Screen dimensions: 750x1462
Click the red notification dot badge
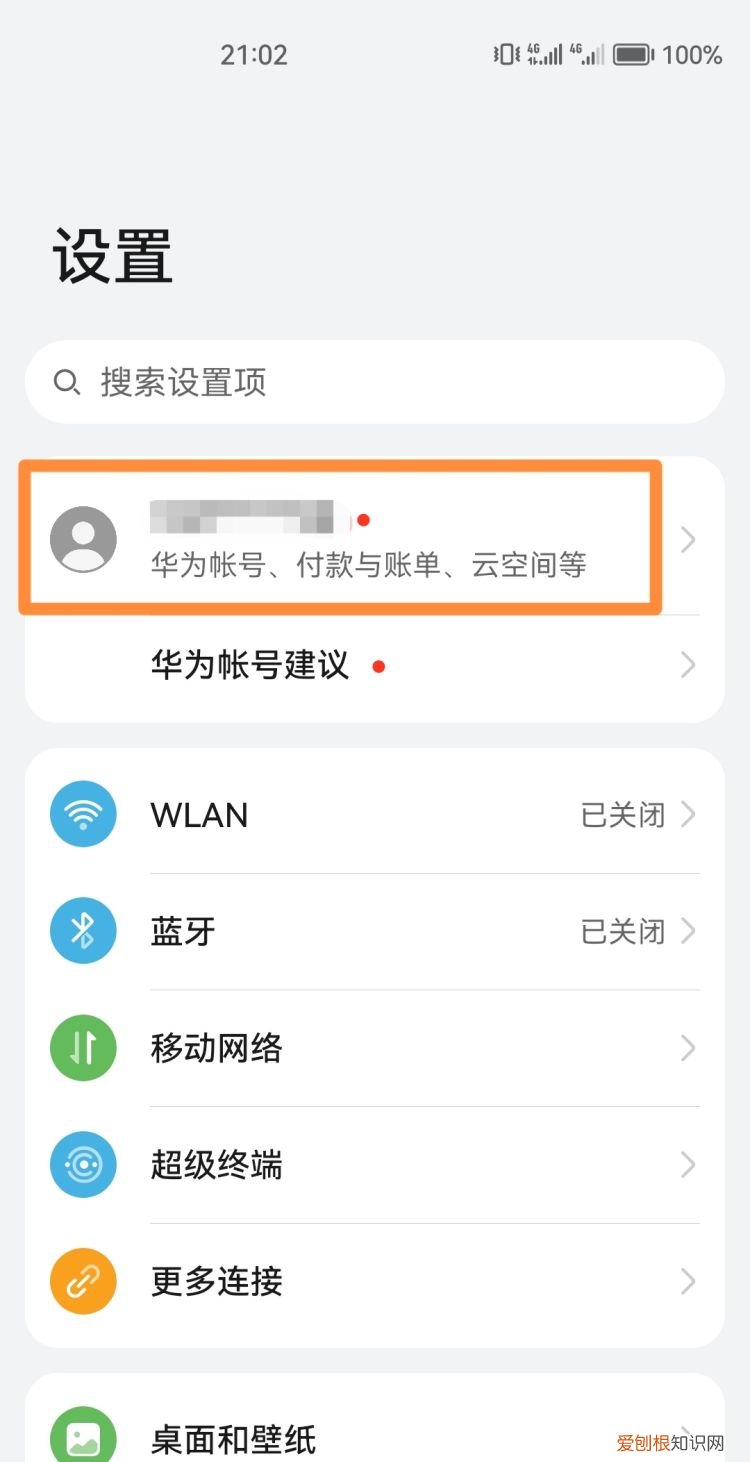coord(364,519)
